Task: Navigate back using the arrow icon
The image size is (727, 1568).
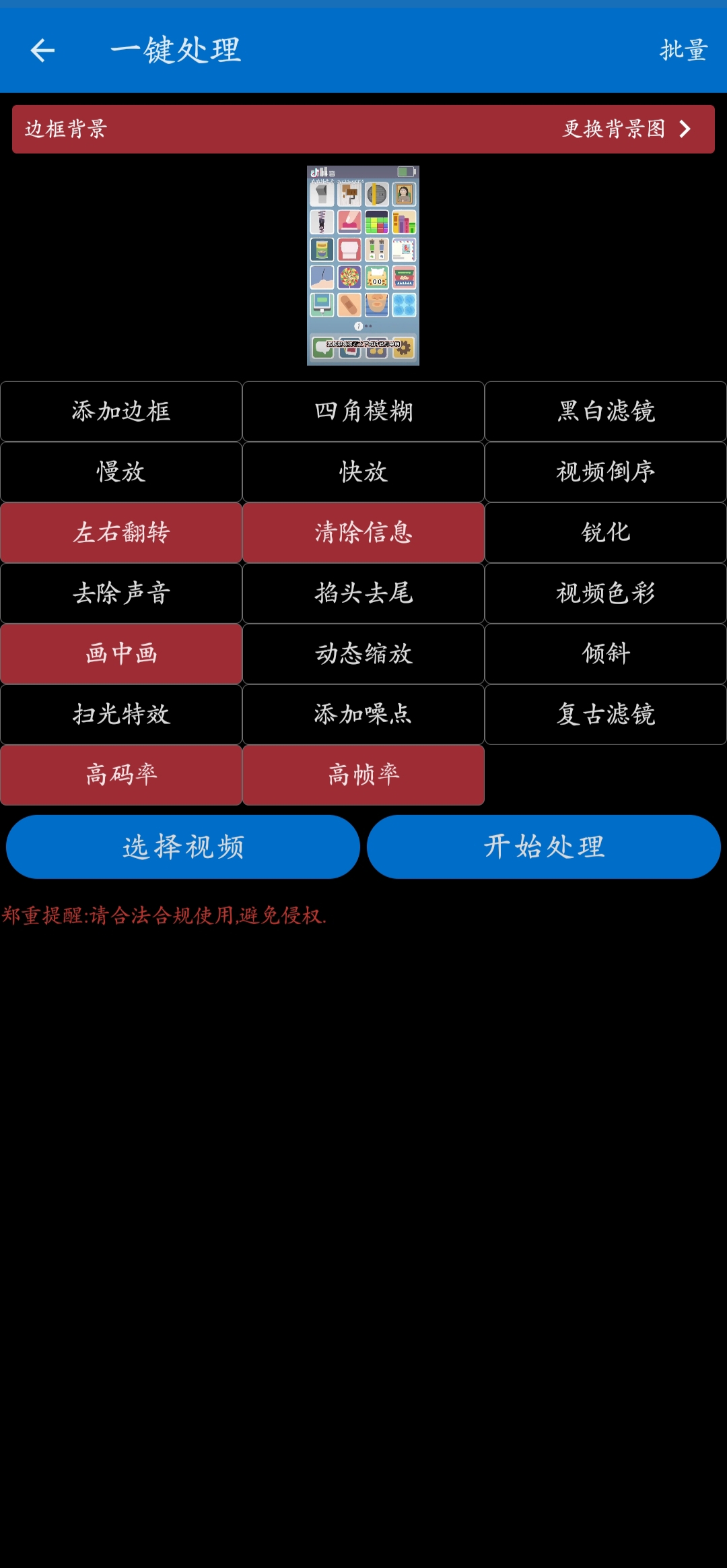Action: tap(42, 51)
